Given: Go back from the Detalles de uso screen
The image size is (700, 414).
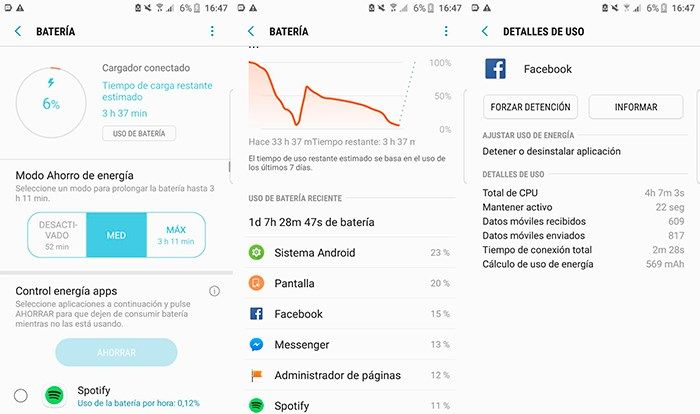Looking at the screenshot, I should pos(486,32).
